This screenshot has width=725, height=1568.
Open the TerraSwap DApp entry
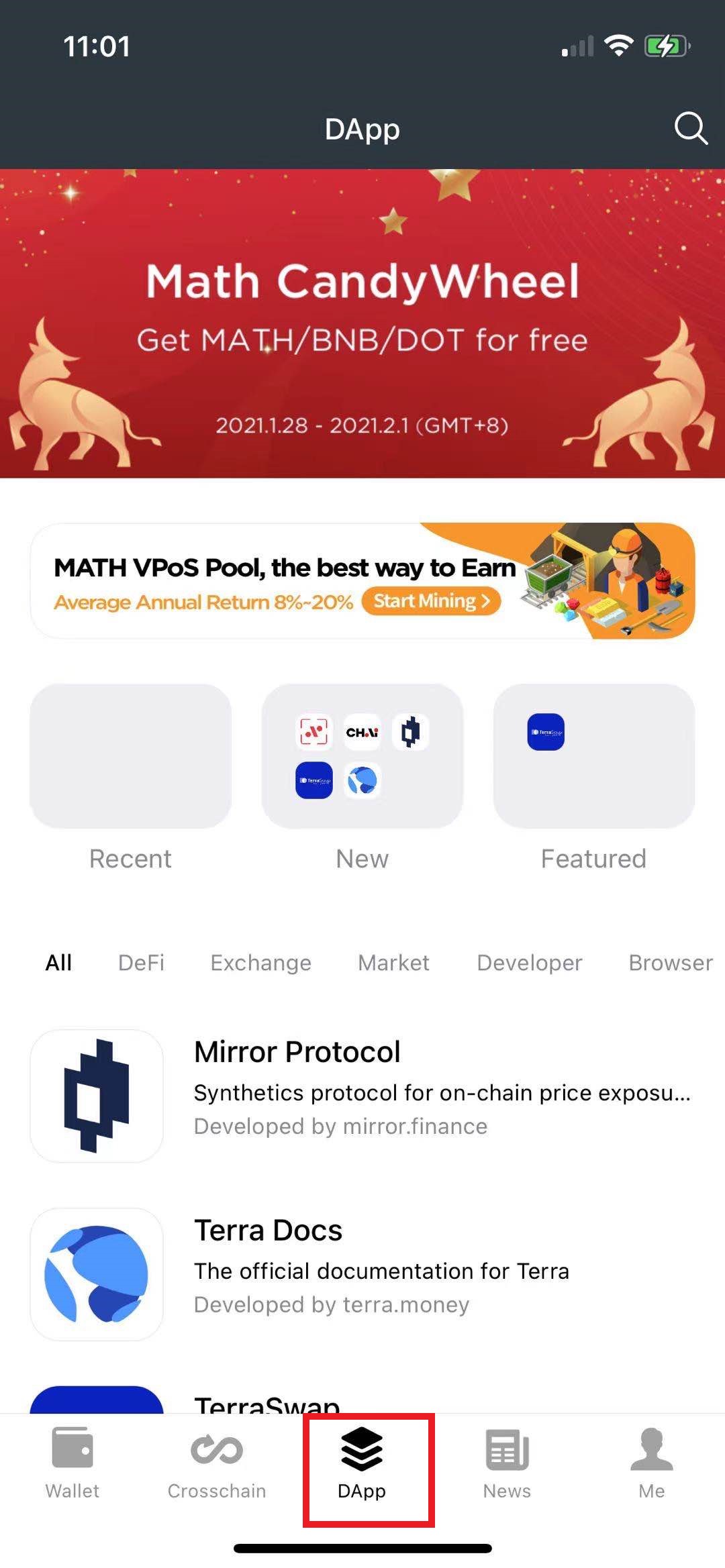[x=269, y=1401]
